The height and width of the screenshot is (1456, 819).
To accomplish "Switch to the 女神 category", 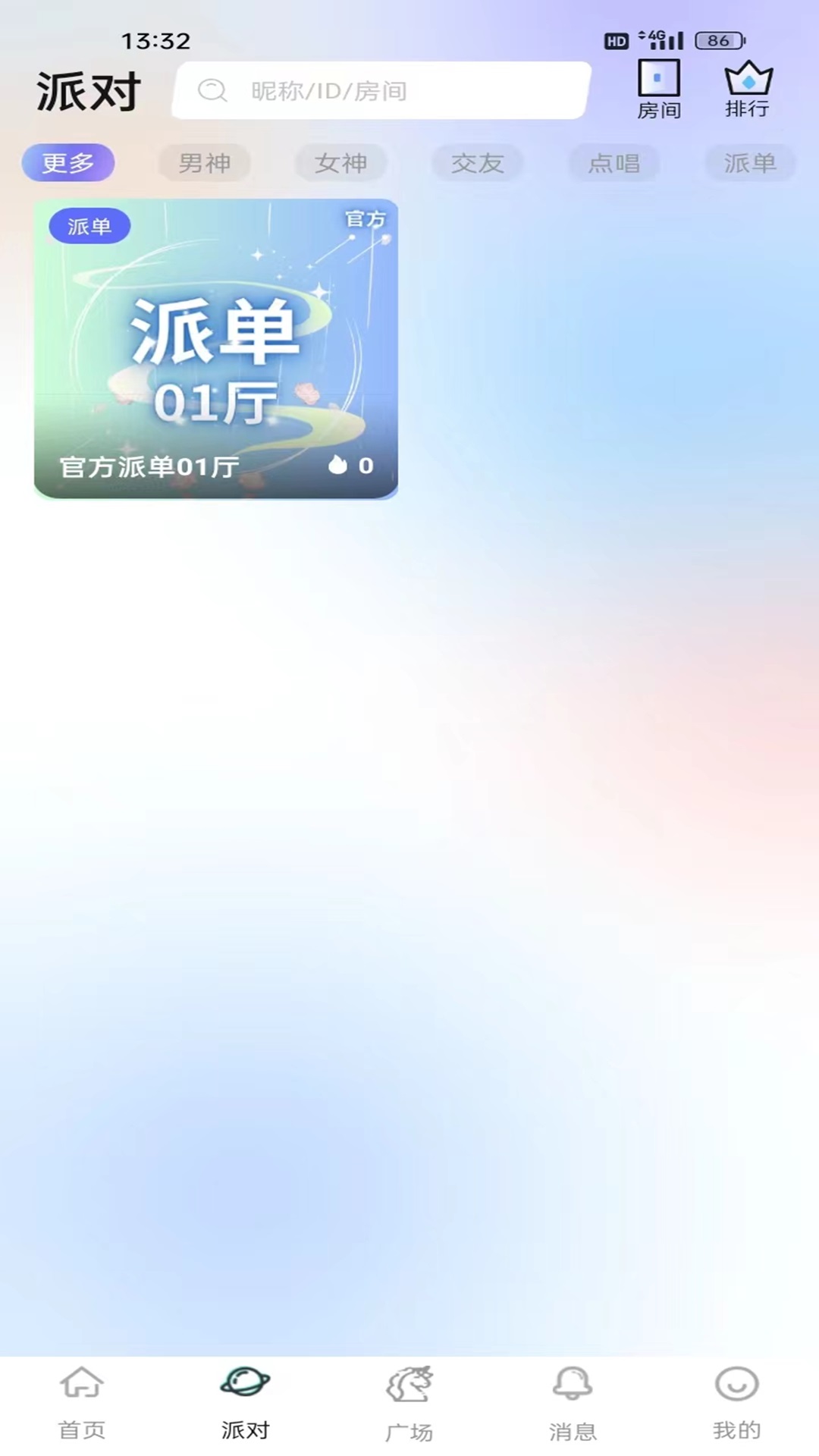I will (x=340, y=163).
